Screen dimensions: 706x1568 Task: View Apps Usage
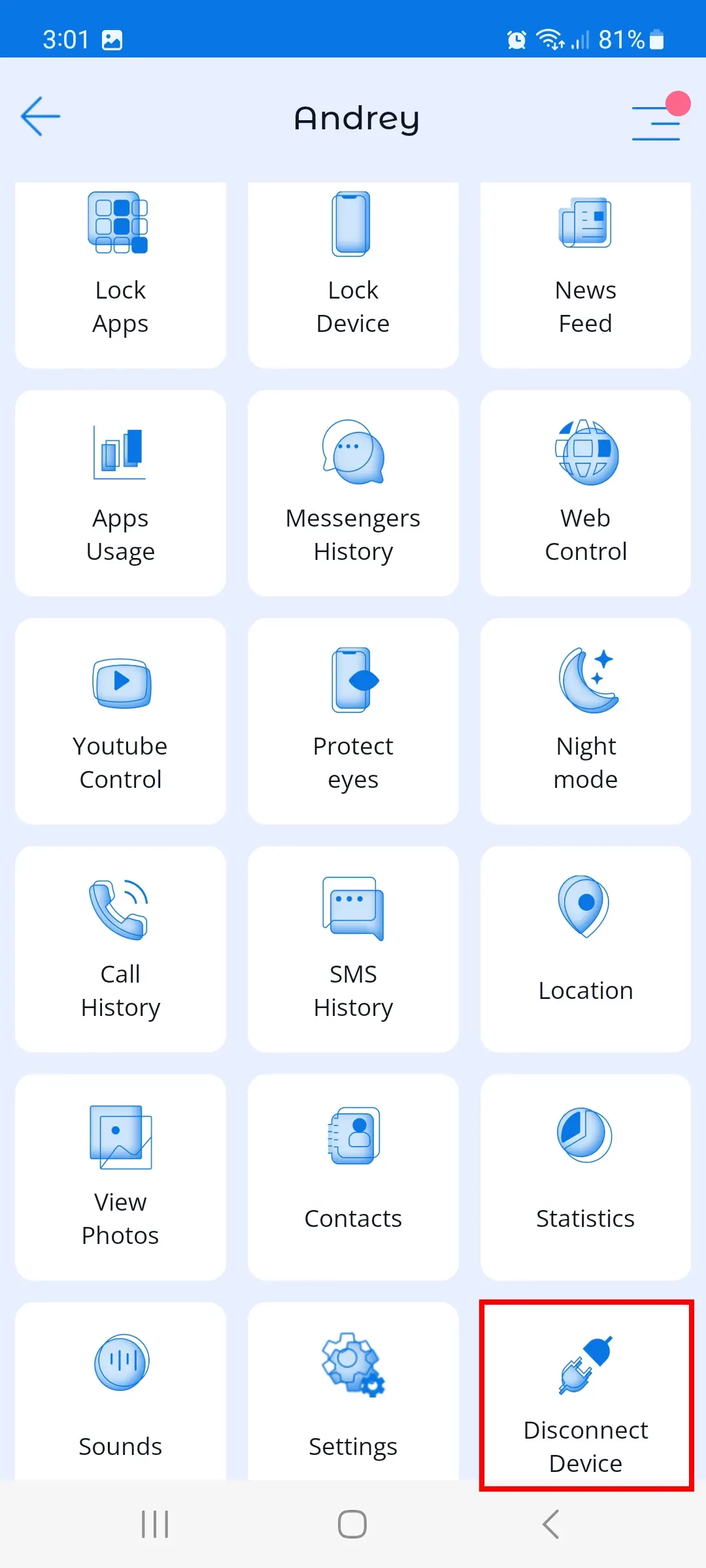tap(120, 493)
